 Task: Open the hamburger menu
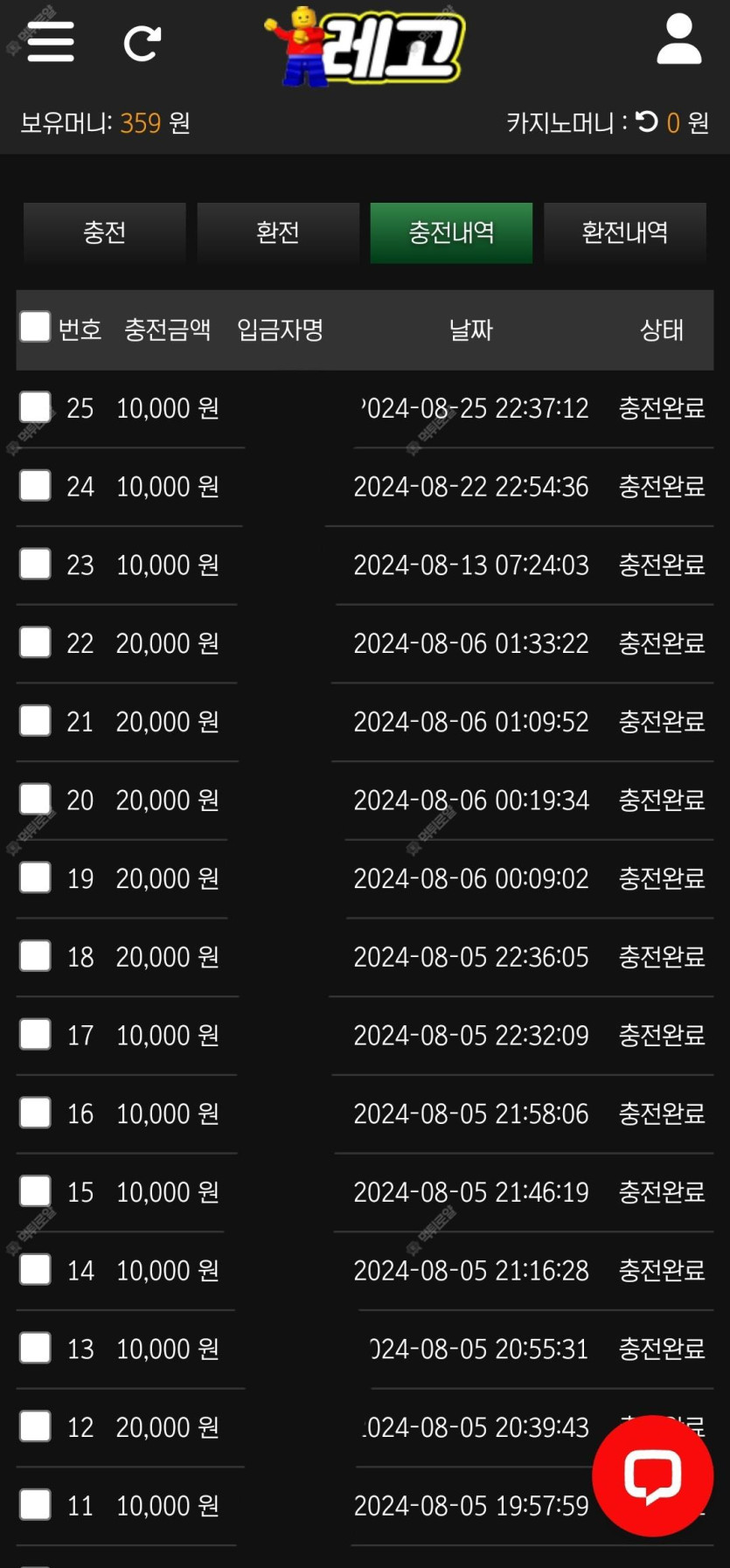point(51,42)
